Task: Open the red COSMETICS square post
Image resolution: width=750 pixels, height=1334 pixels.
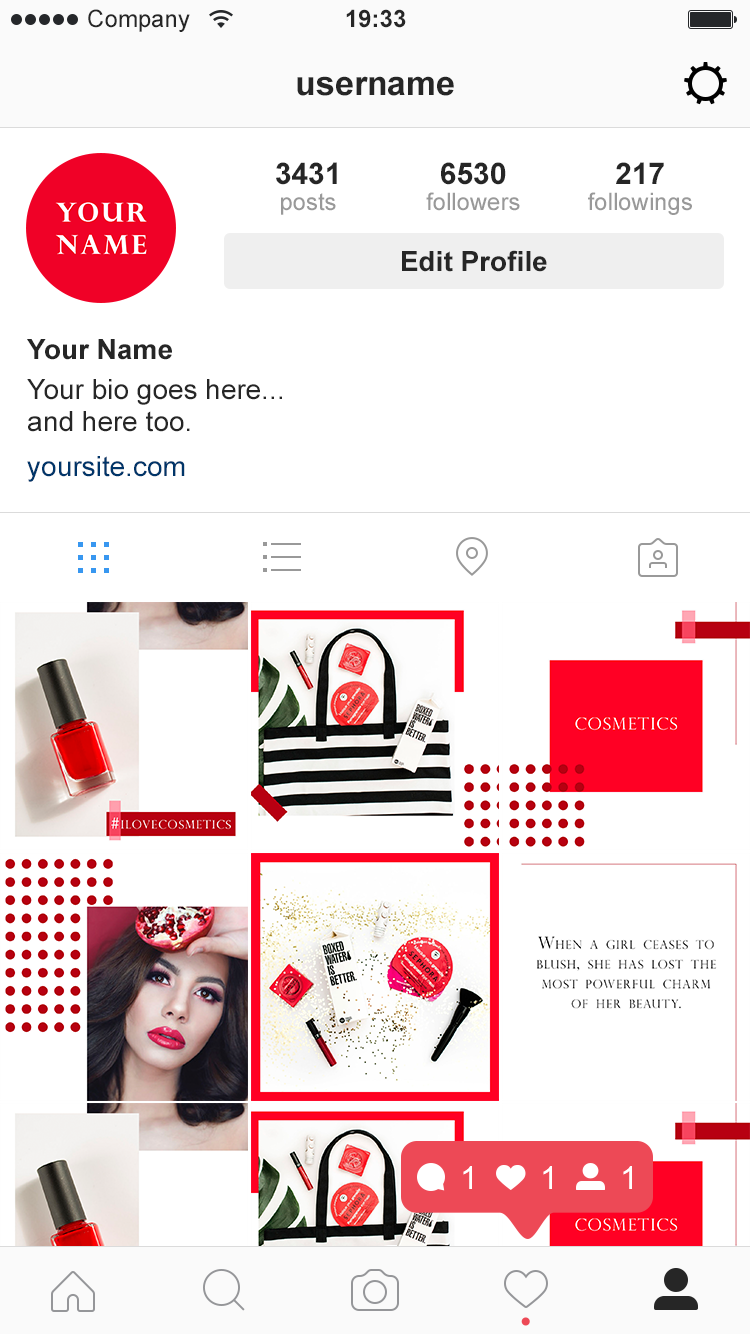Action: 626,724
